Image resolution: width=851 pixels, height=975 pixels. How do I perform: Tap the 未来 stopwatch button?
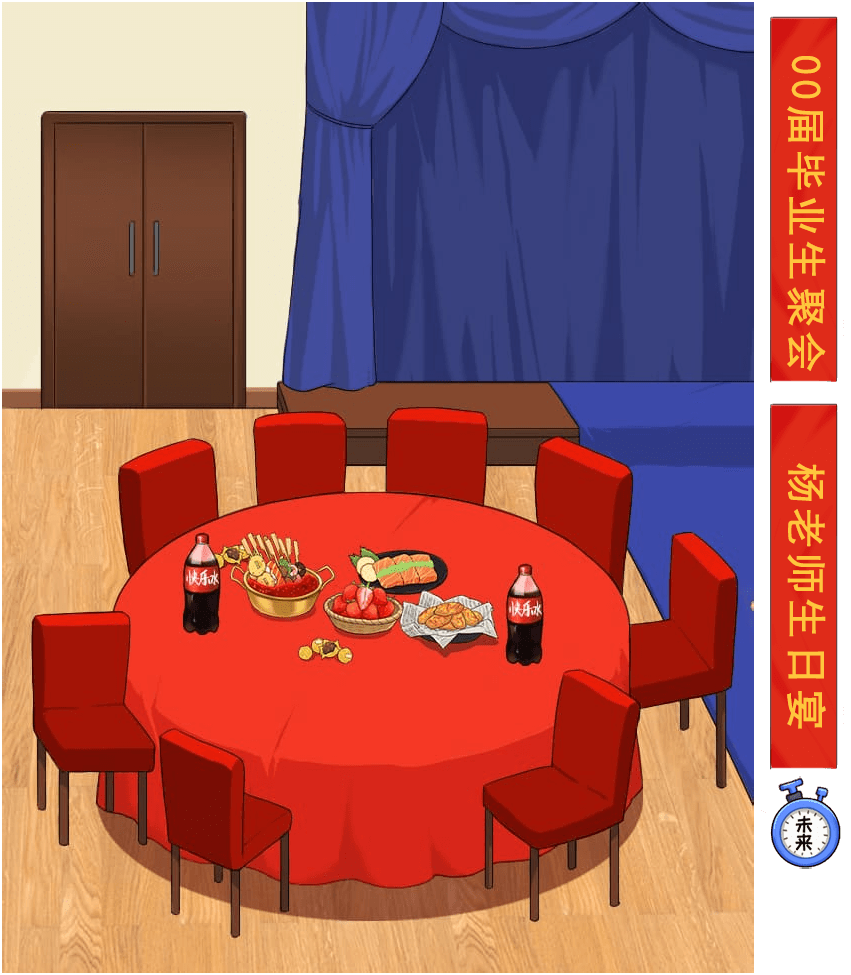point(804,829)
